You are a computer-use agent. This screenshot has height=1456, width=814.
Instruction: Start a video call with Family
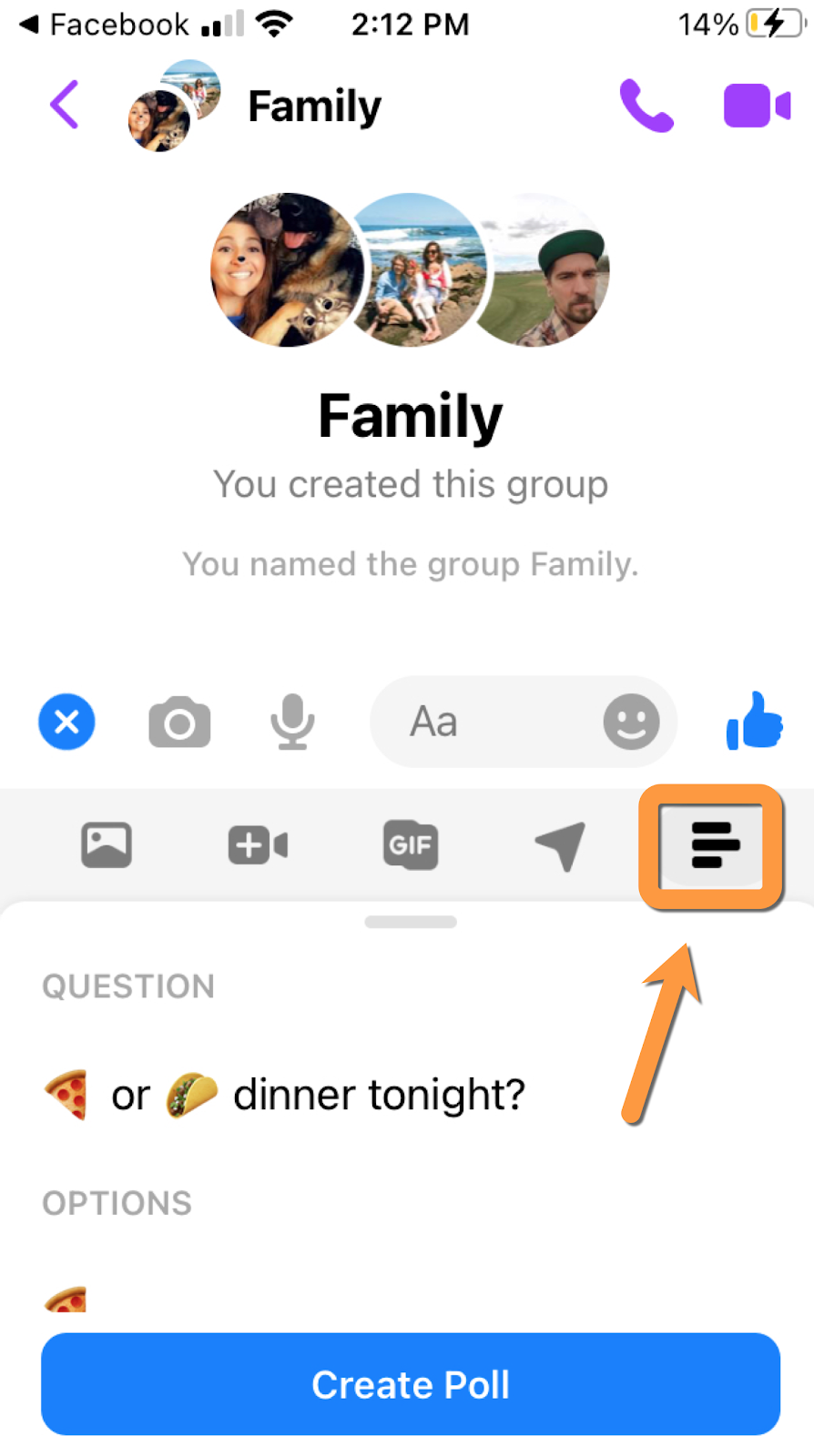coord(757,106)
